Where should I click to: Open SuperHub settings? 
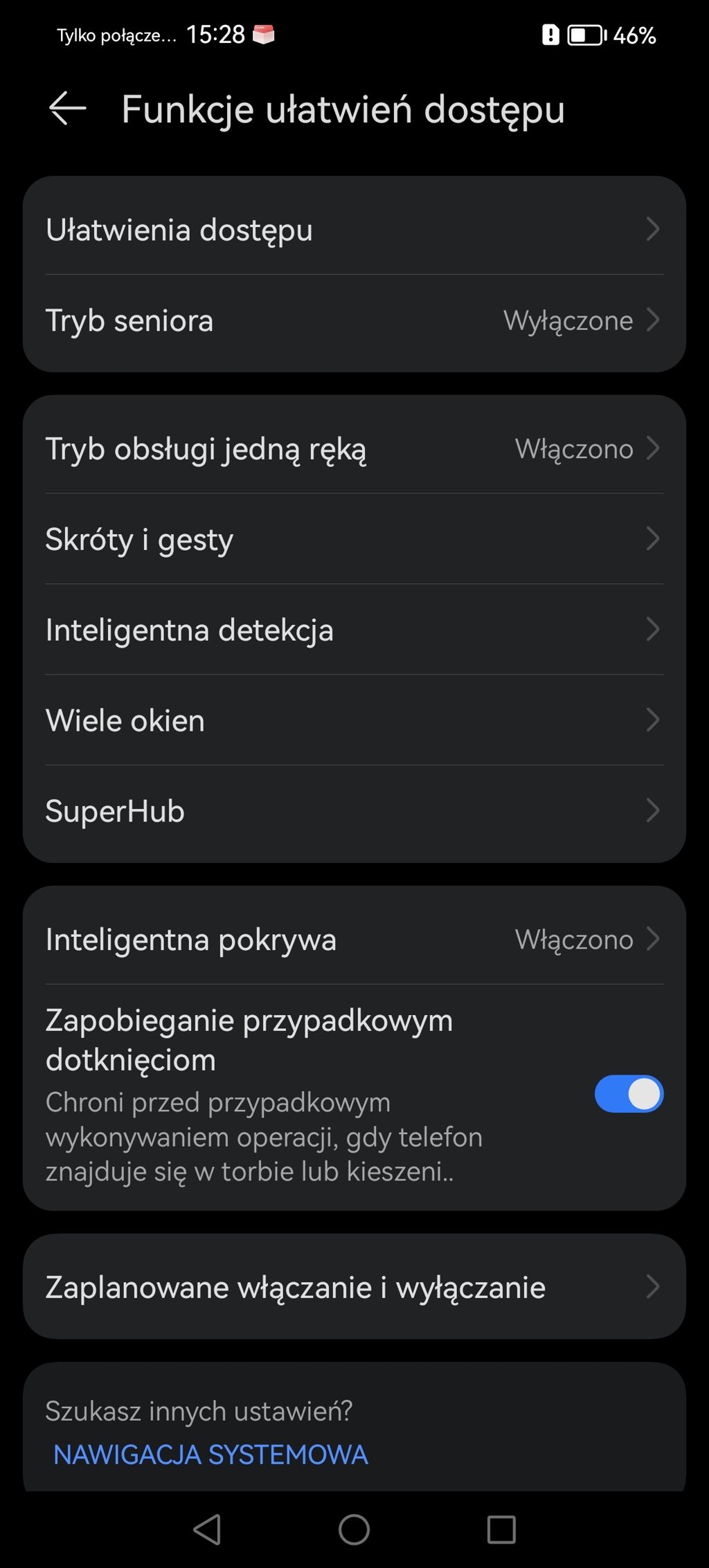click(x=354, y=810)
